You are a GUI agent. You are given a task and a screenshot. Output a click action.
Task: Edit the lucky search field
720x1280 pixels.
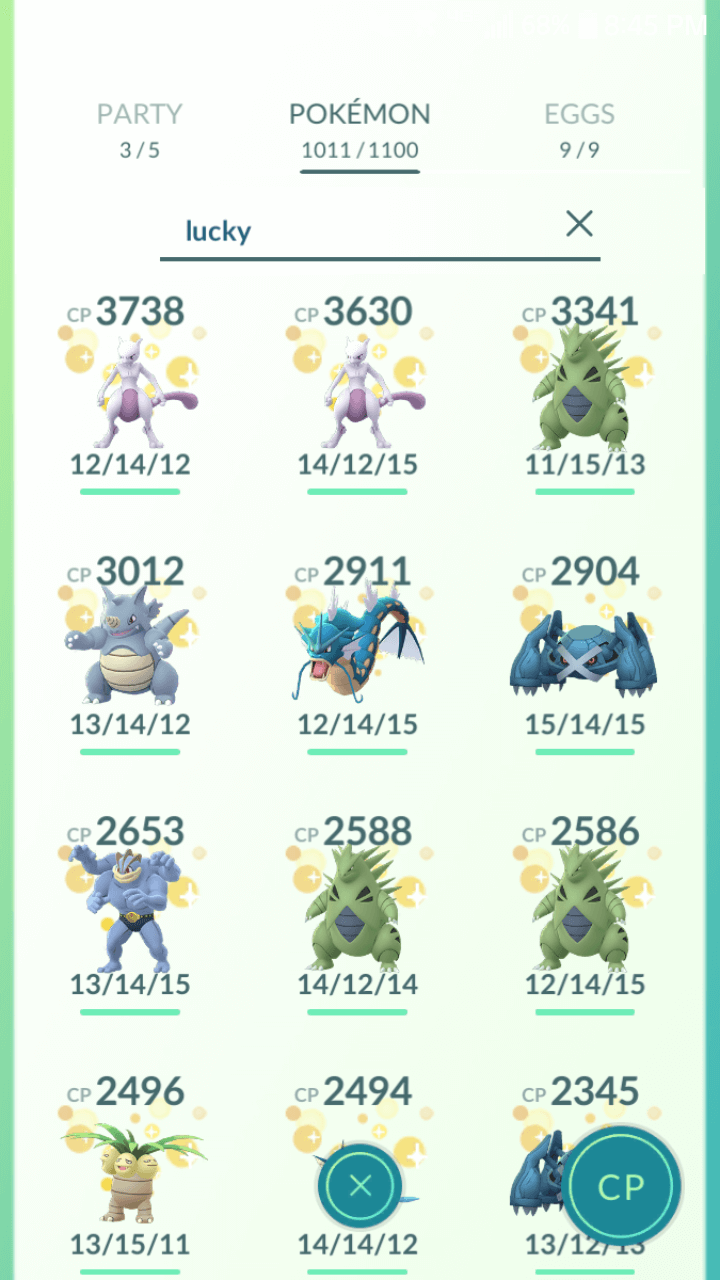[360, 231]
